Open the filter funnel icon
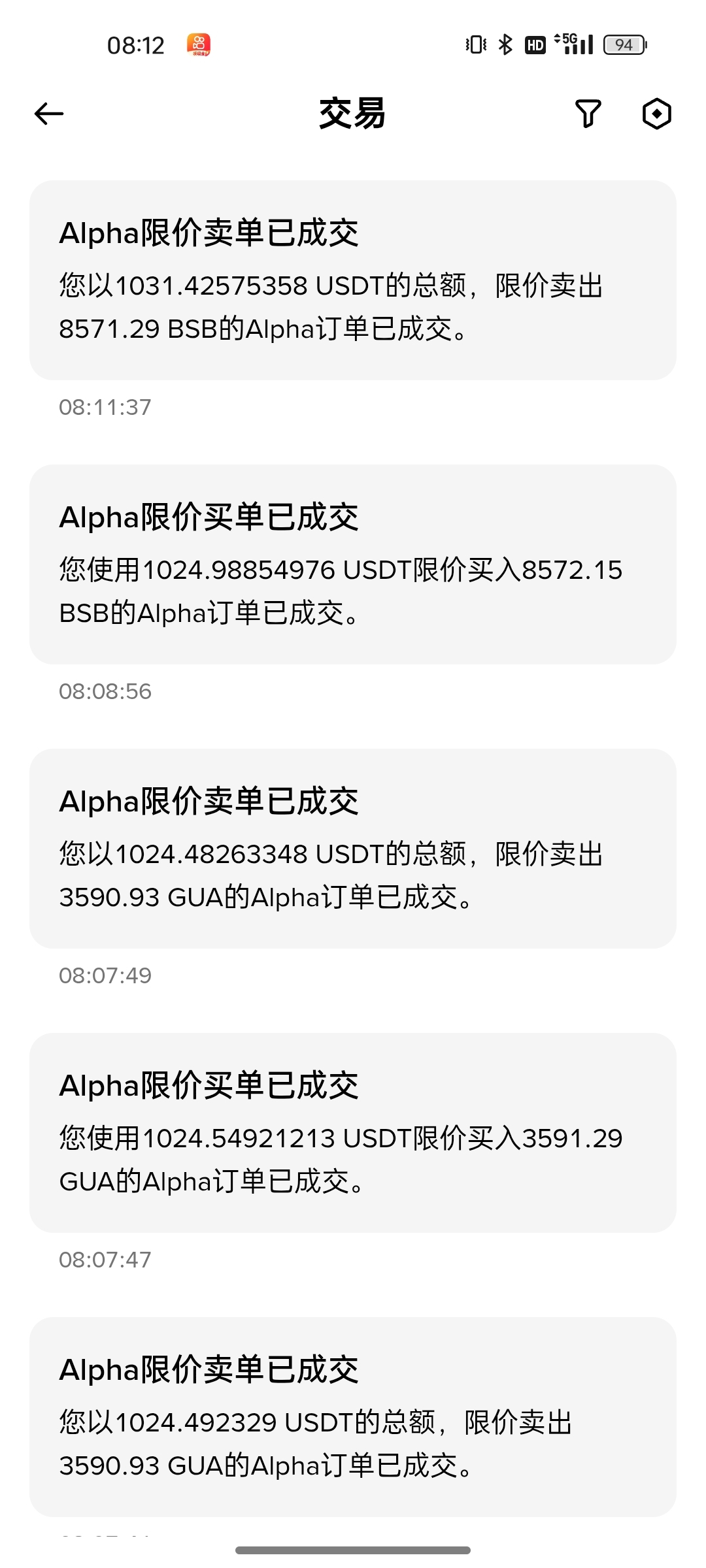The width and height of the screenshot is (706, 1568). pyautogui.click(x=587, y=114)
